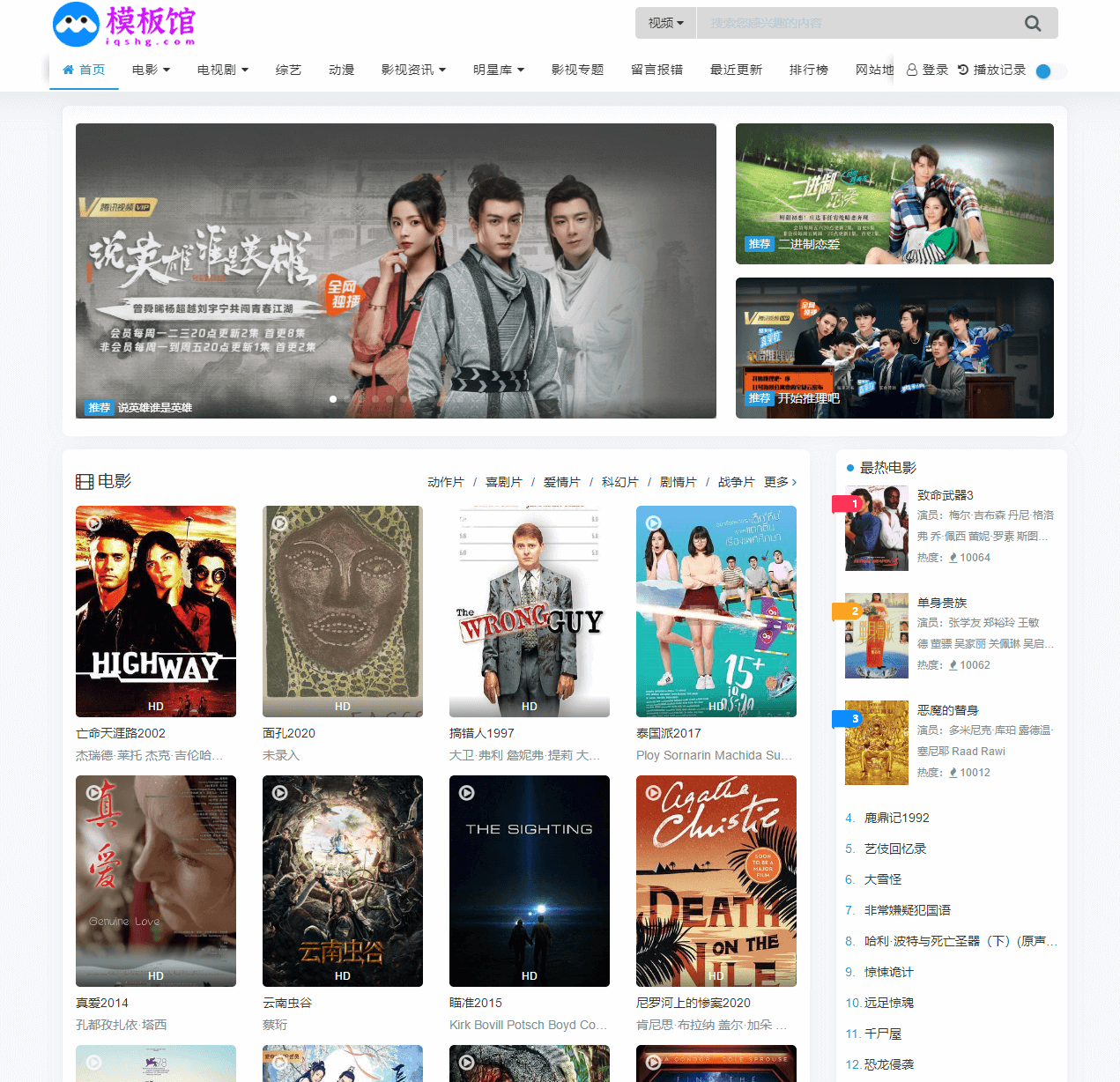Open 播放记录 watch history
This screenshot has width=1120, height=1082.
coord(992,70)
